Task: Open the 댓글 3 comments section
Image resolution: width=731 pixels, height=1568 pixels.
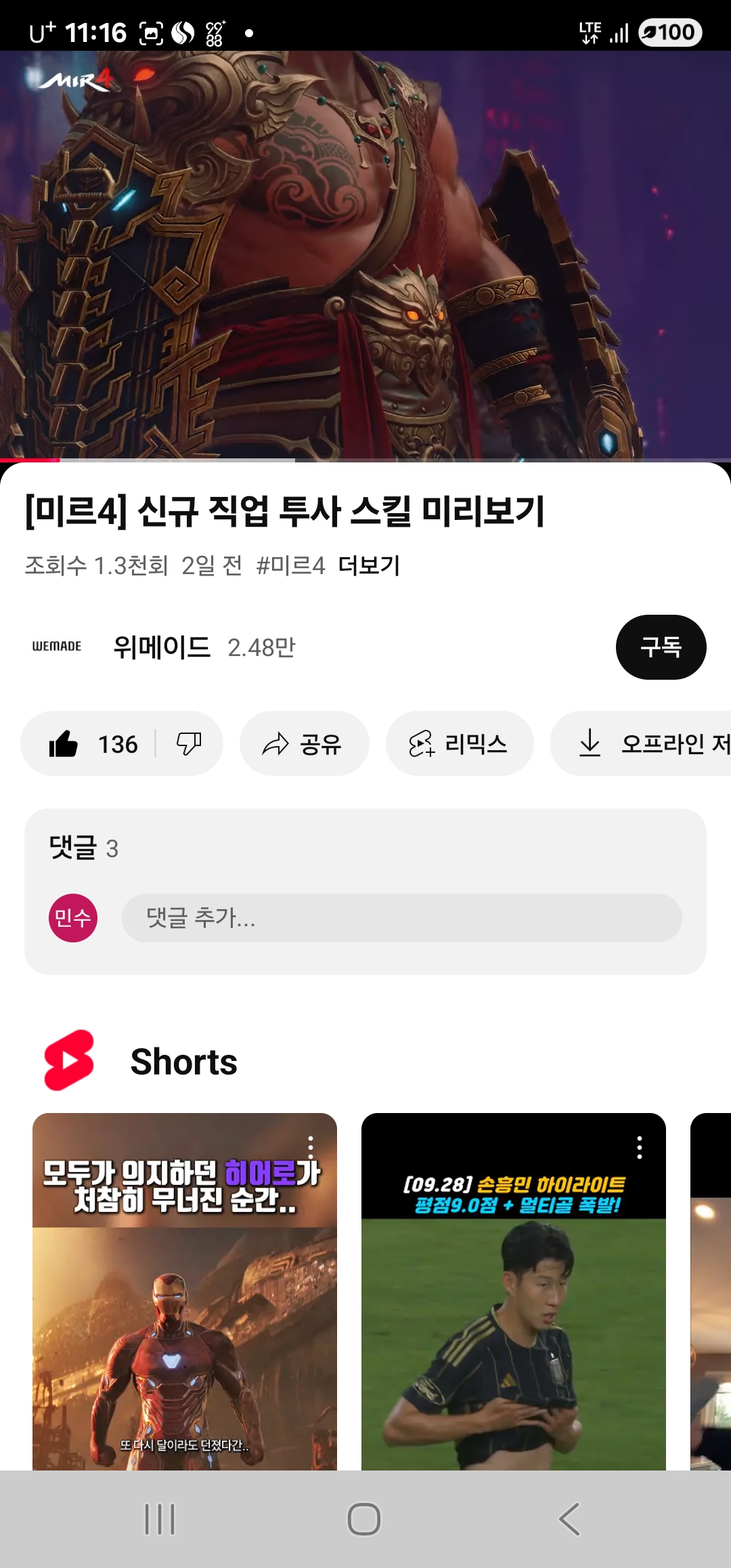Action: (x=84, y=848)
